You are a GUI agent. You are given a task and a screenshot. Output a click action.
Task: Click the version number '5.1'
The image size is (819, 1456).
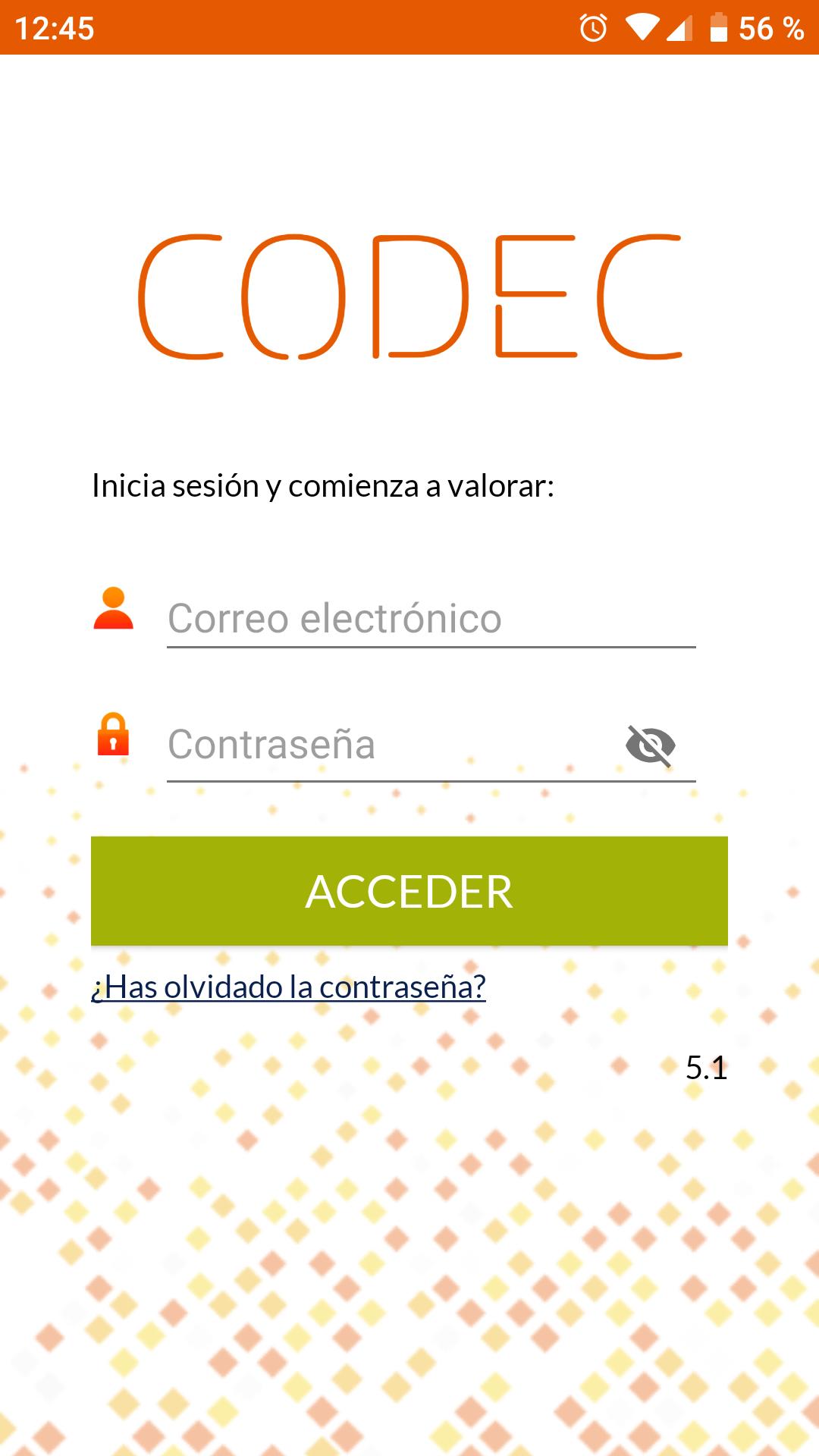coord(707,1069)
